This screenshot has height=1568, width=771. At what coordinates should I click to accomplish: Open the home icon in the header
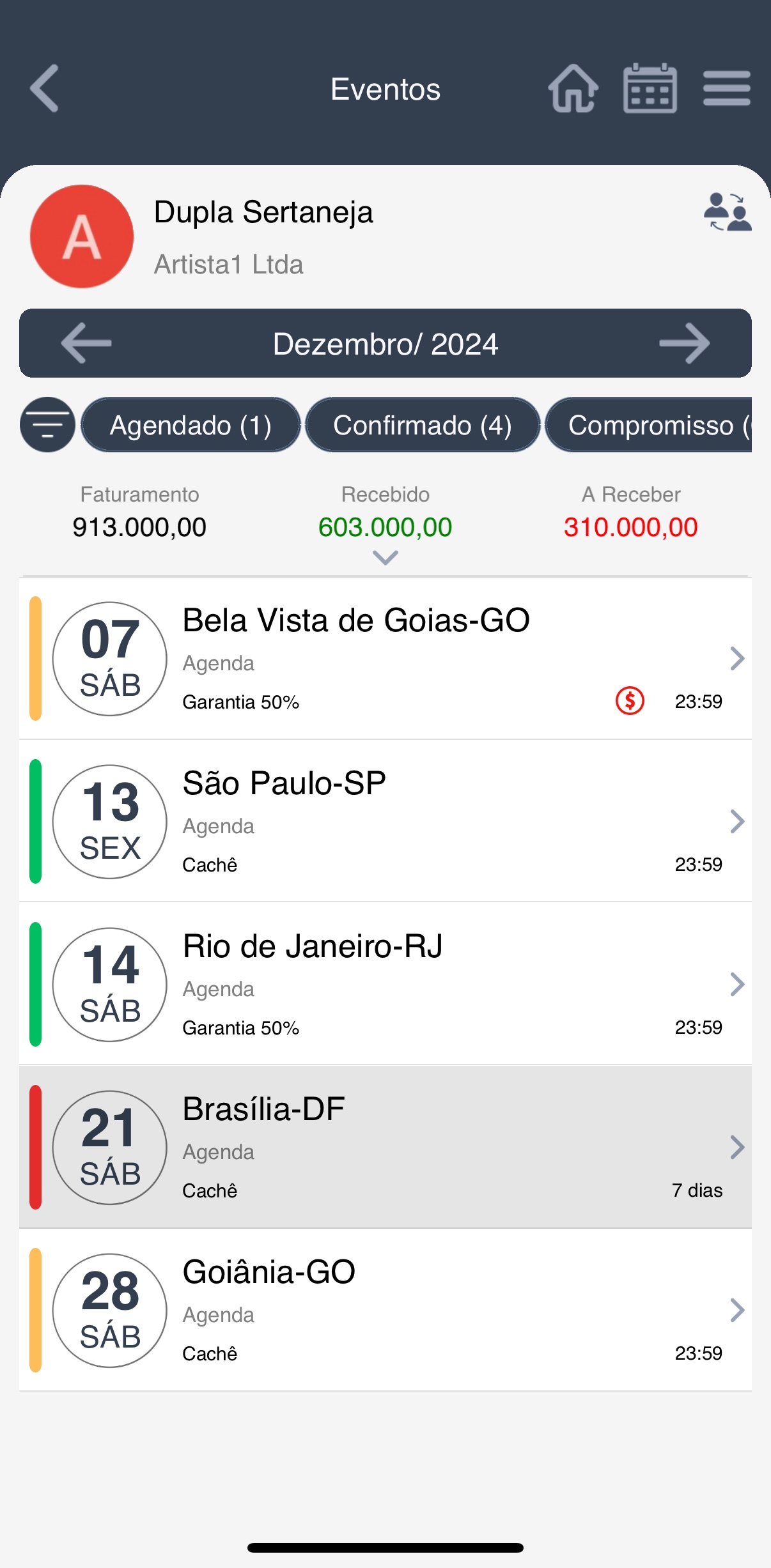[x=573, y=89]
